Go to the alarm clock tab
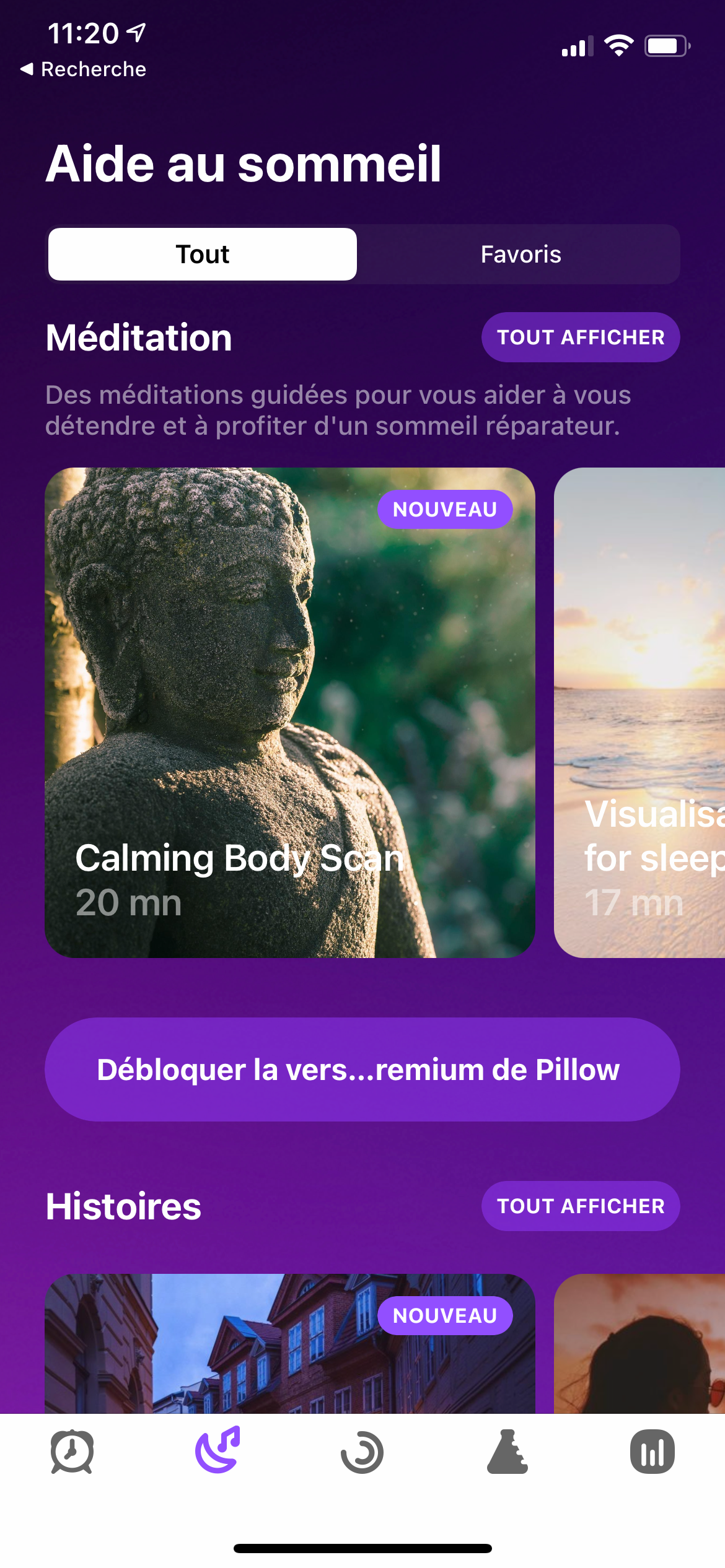Screen dimensions: 725x1568 point(72,1451)
